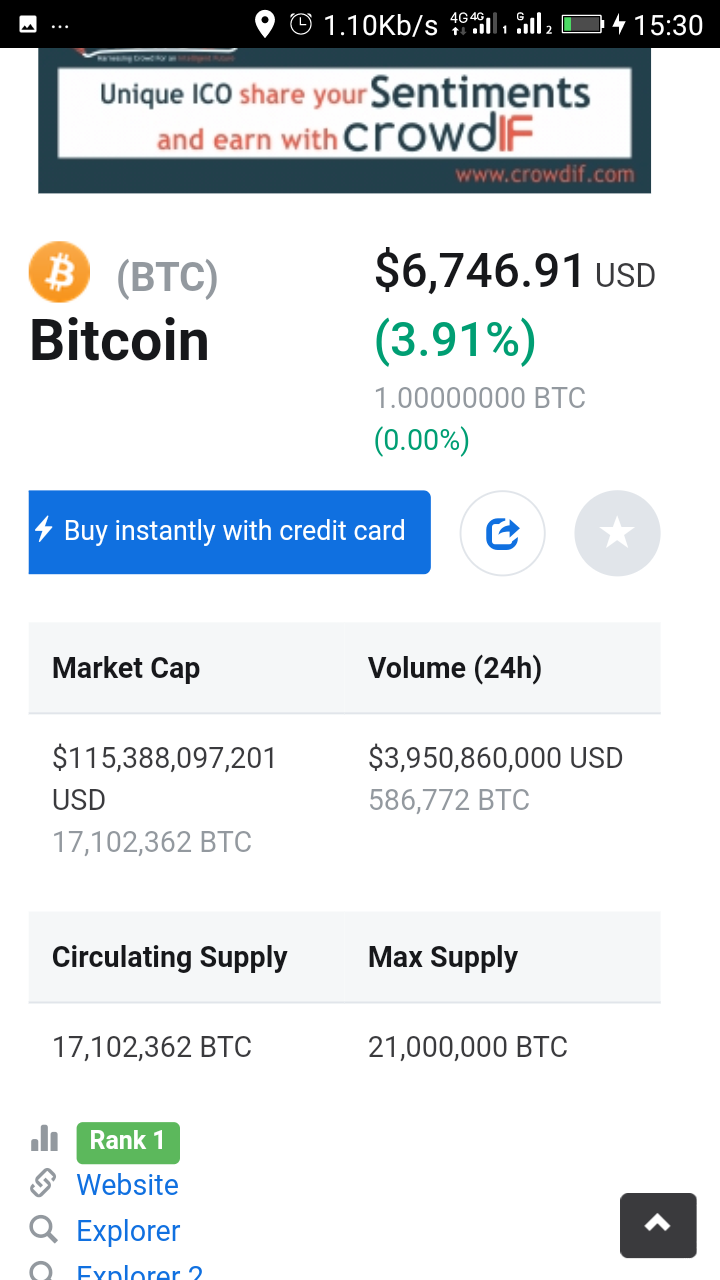Open the crowdIF ICO ad banner
720x1280 pixels.
(344, 120)
